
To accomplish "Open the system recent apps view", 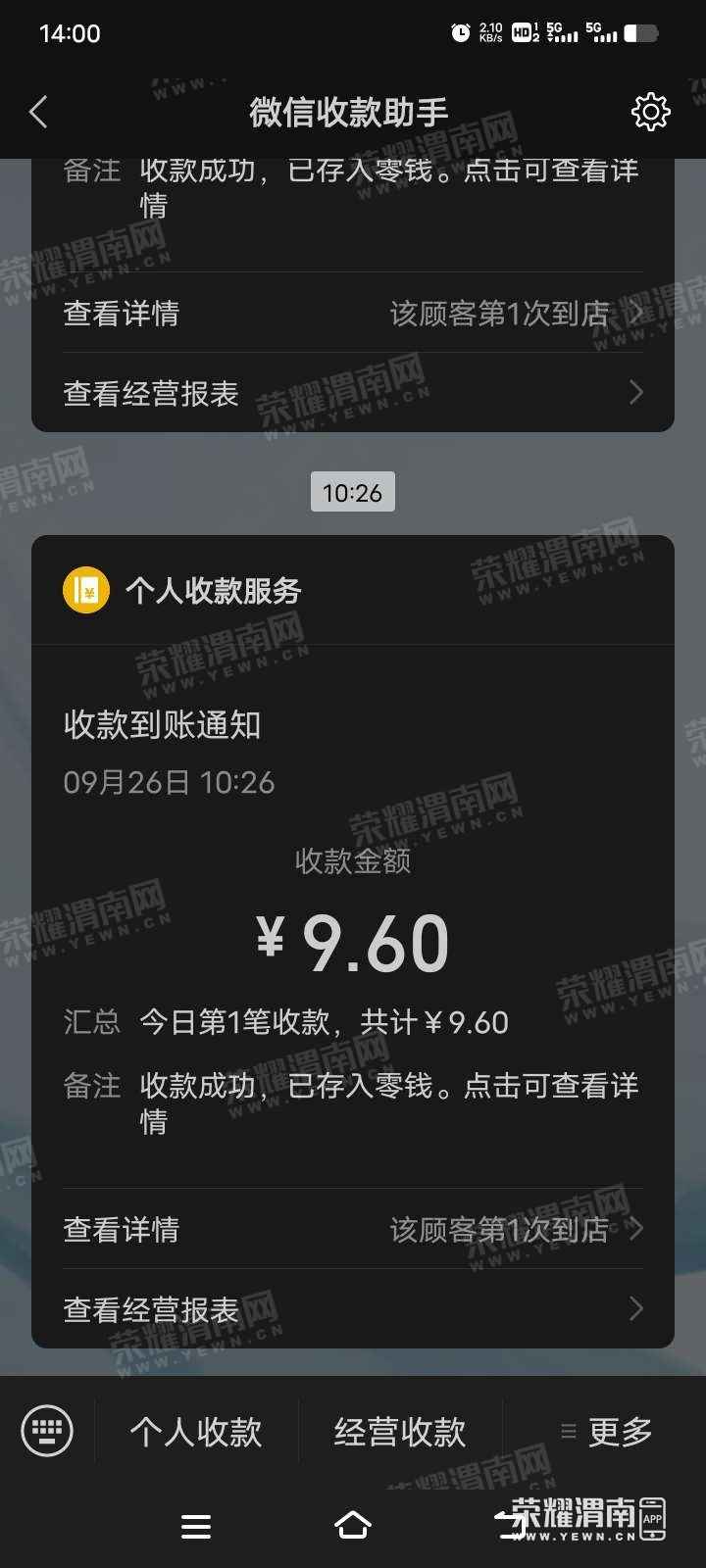I will point(196,1525).
